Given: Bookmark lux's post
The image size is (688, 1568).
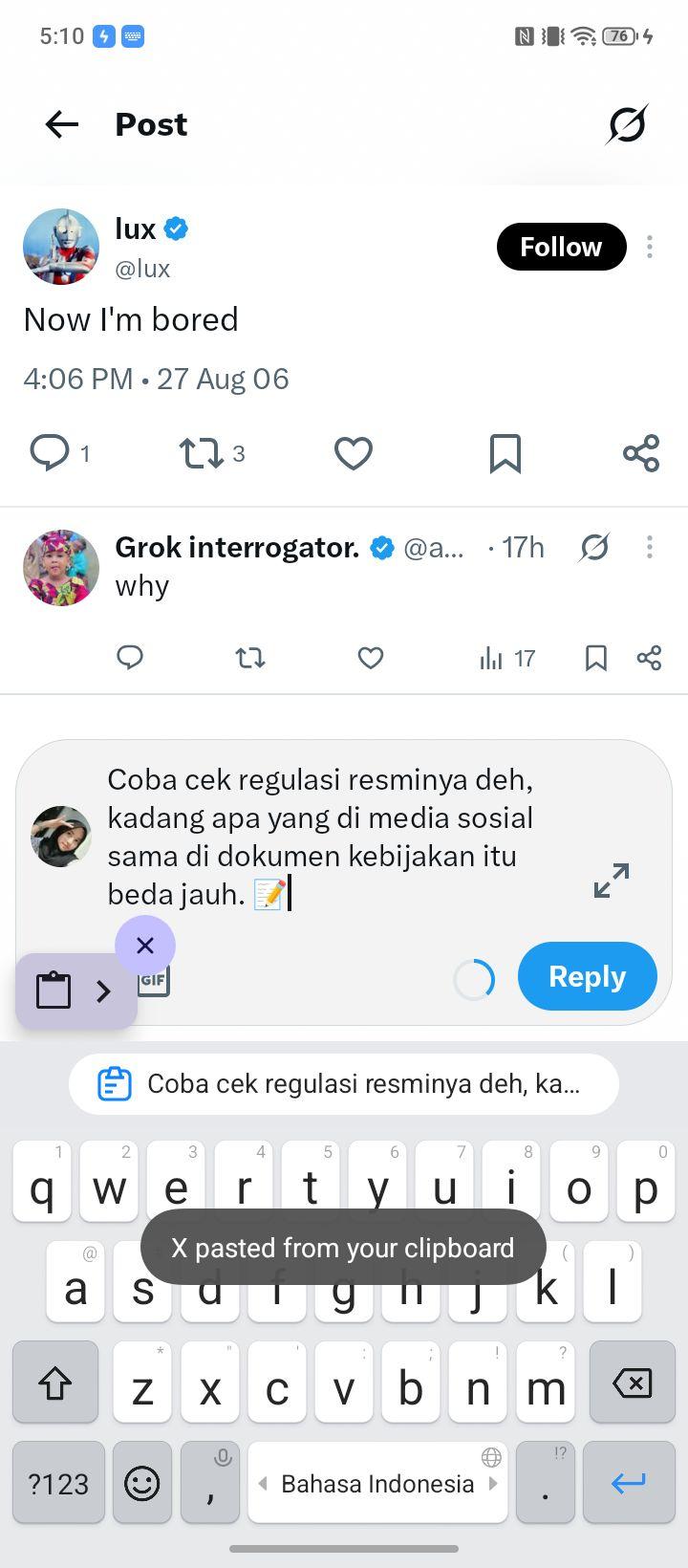Looking at the screenshot, I should [505, 453].
